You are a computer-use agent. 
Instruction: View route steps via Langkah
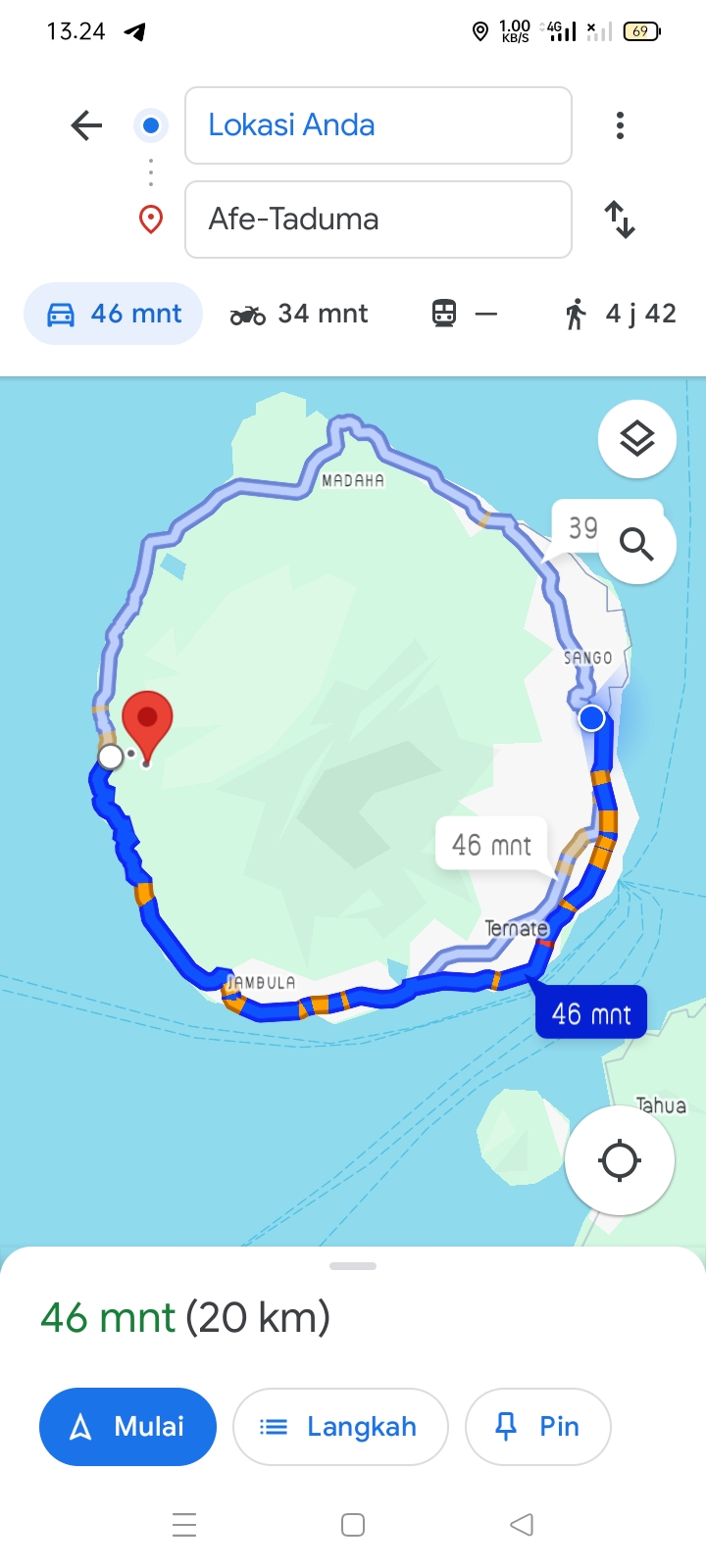pos(340,1427)
